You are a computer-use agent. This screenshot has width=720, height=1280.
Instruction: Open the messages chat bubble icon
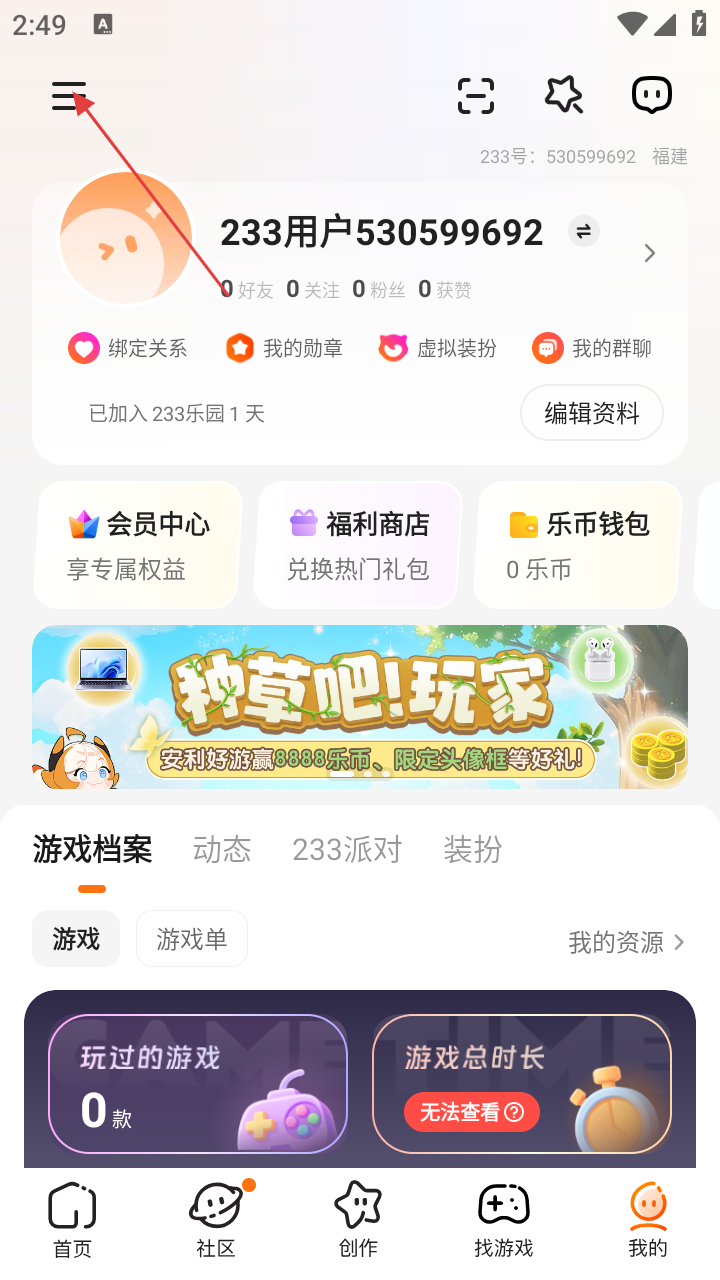[651, 96]
